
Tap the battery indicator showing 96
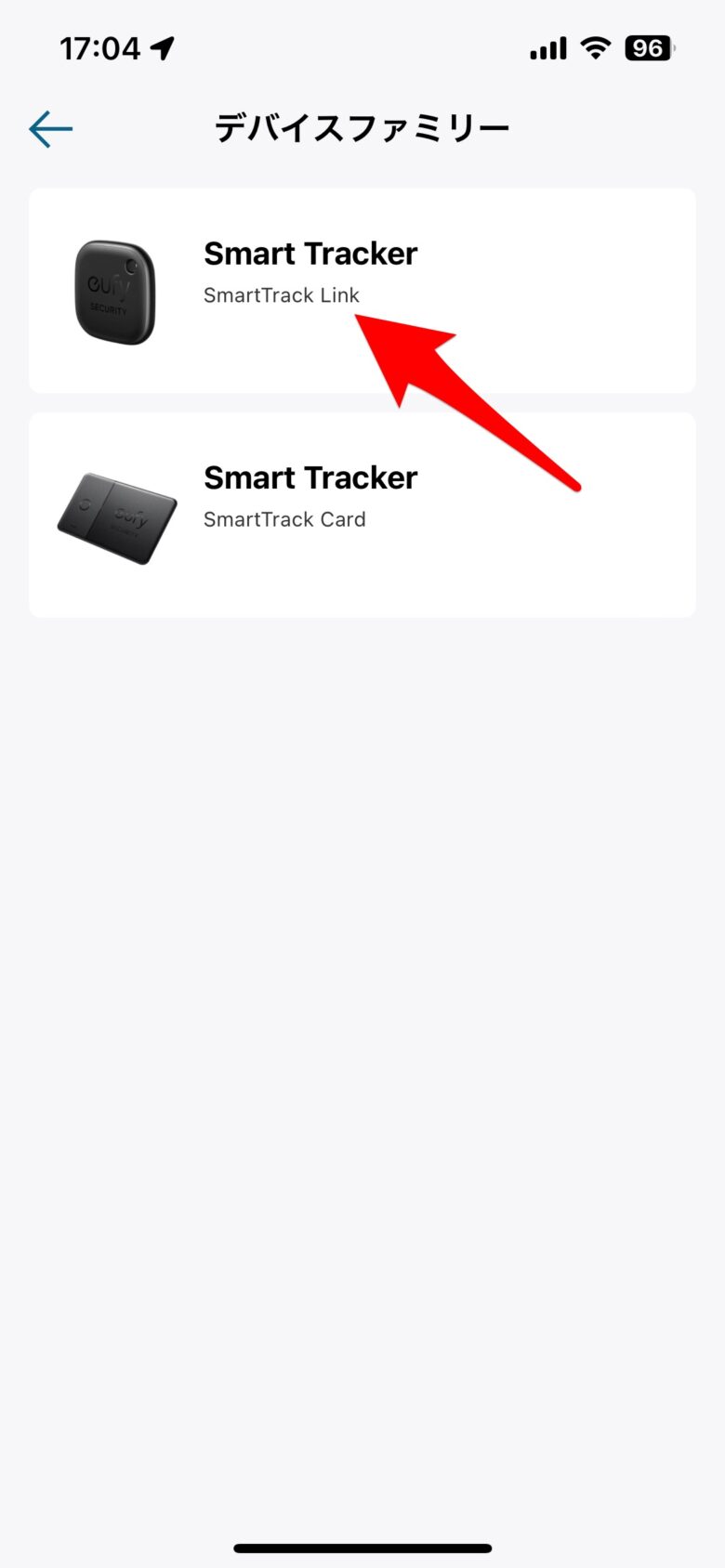point(650,47)
